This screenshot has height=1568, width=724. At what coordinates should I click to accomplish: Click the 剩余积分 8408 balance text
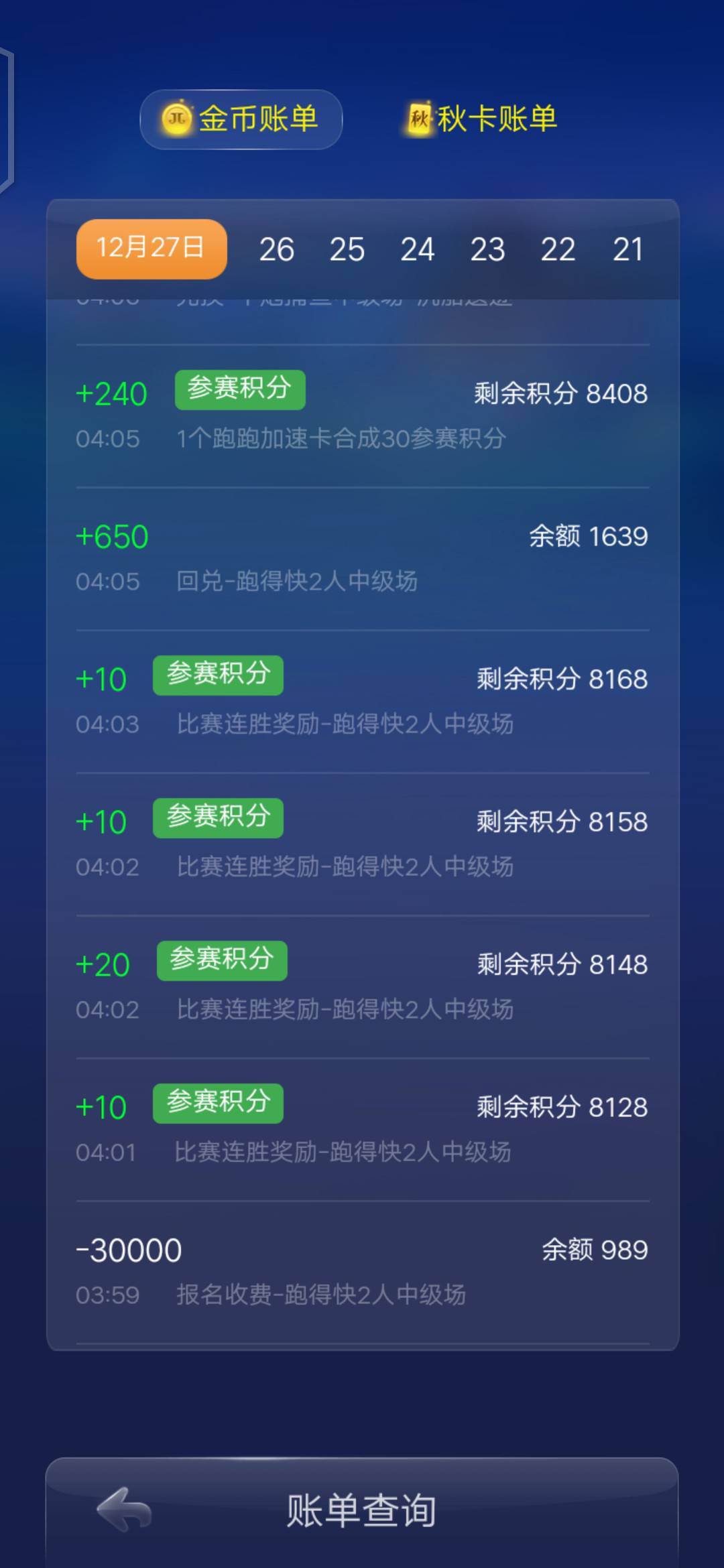(562, 395)
